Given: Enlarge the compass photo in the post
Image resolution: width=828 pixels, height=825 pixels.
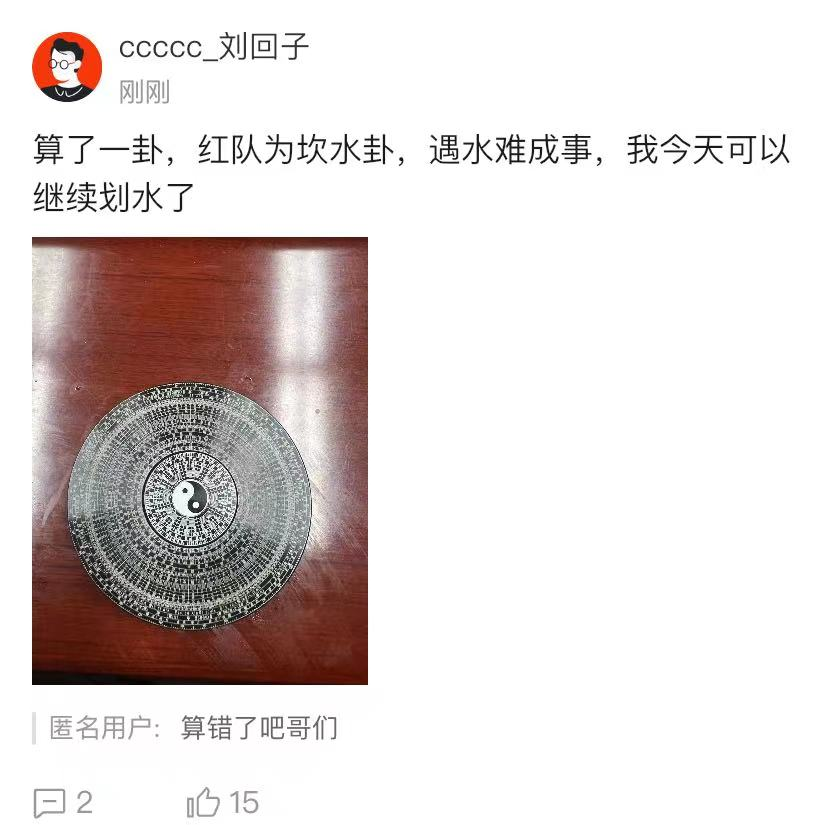Looking at the screenshot, I should (200, 460).
